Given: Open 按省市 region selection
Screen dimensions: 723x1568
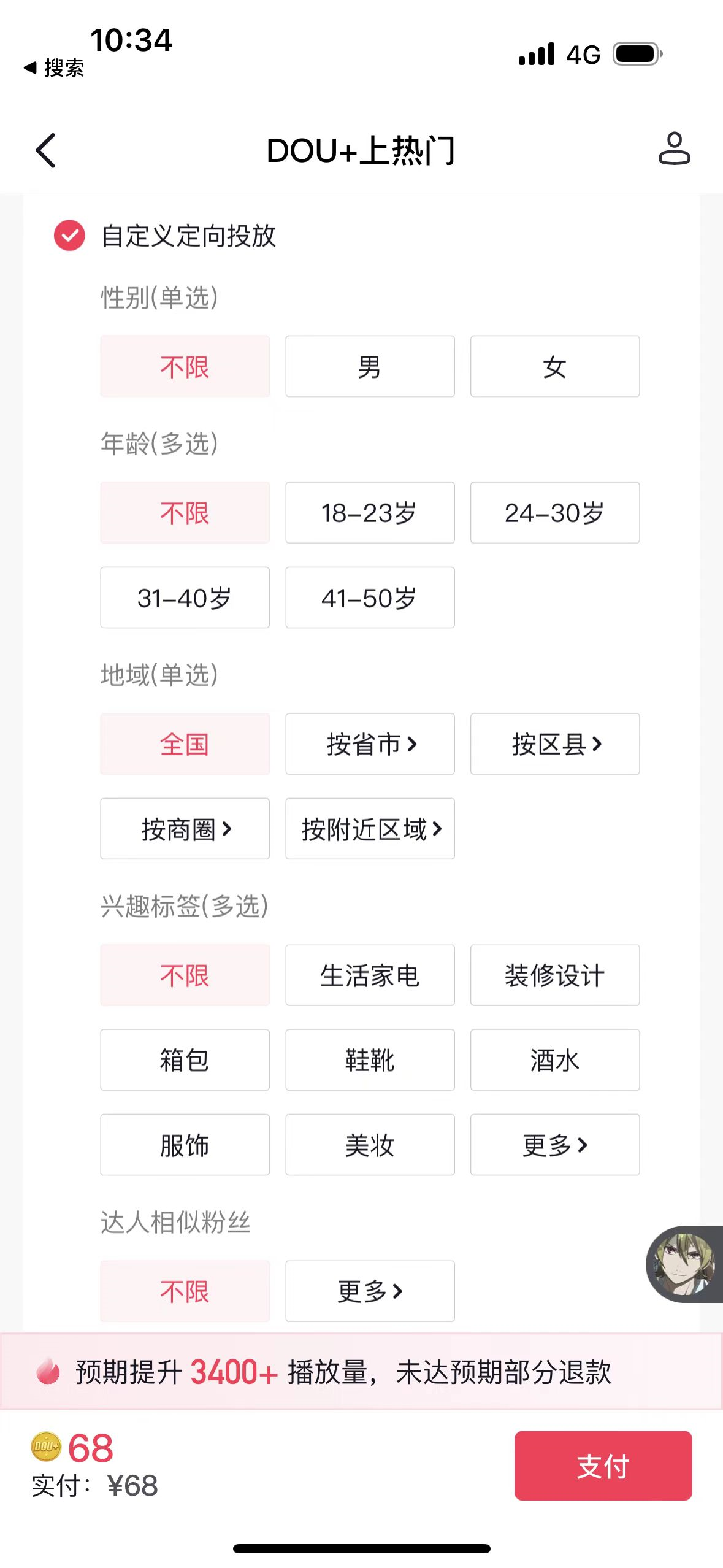Looking at the screenshot, I should [x=370, y=744].
